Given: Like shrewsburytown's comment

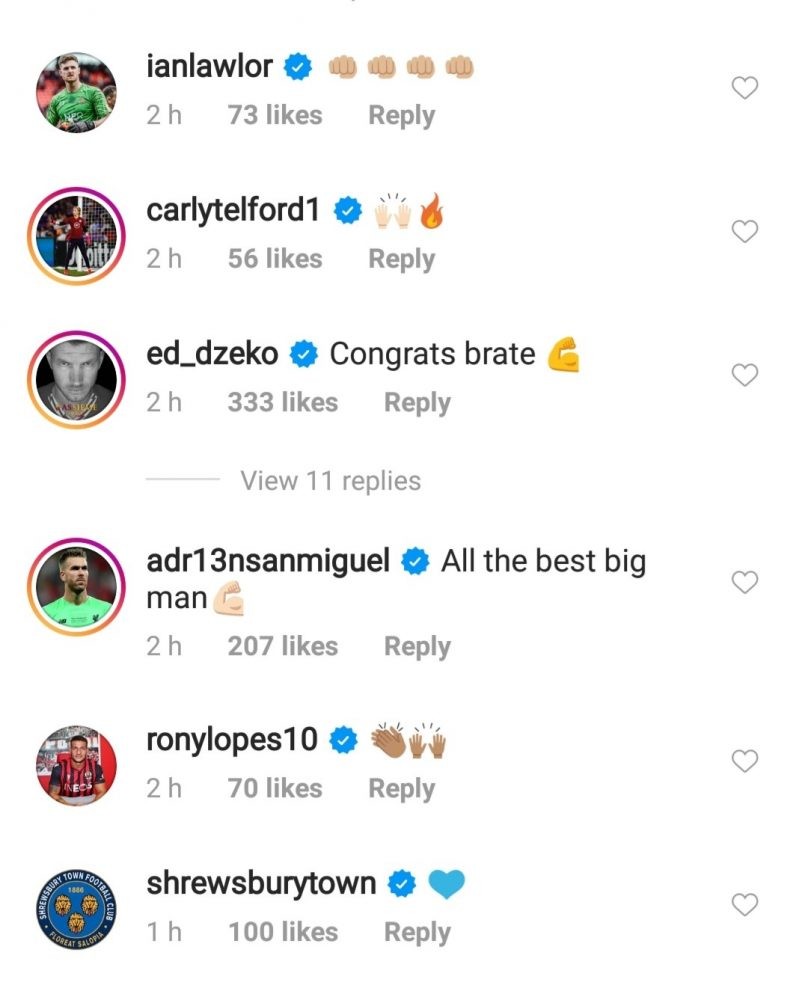Looking at the screenshot, I should coord(745,905).
